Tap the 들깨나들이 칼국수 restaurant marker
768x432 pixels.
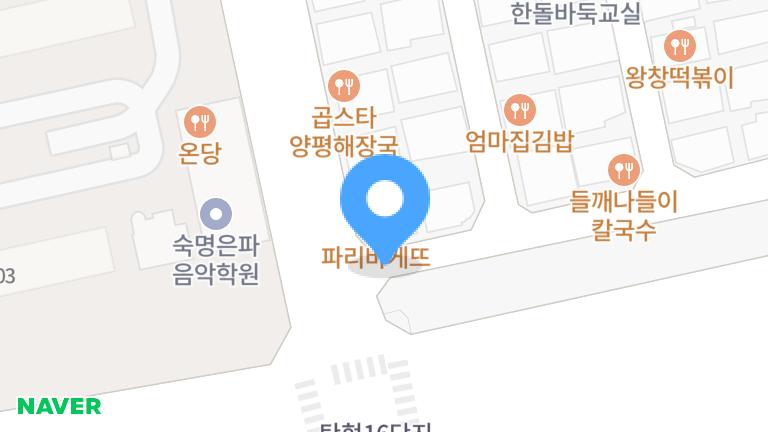click(x=623, y=168)
